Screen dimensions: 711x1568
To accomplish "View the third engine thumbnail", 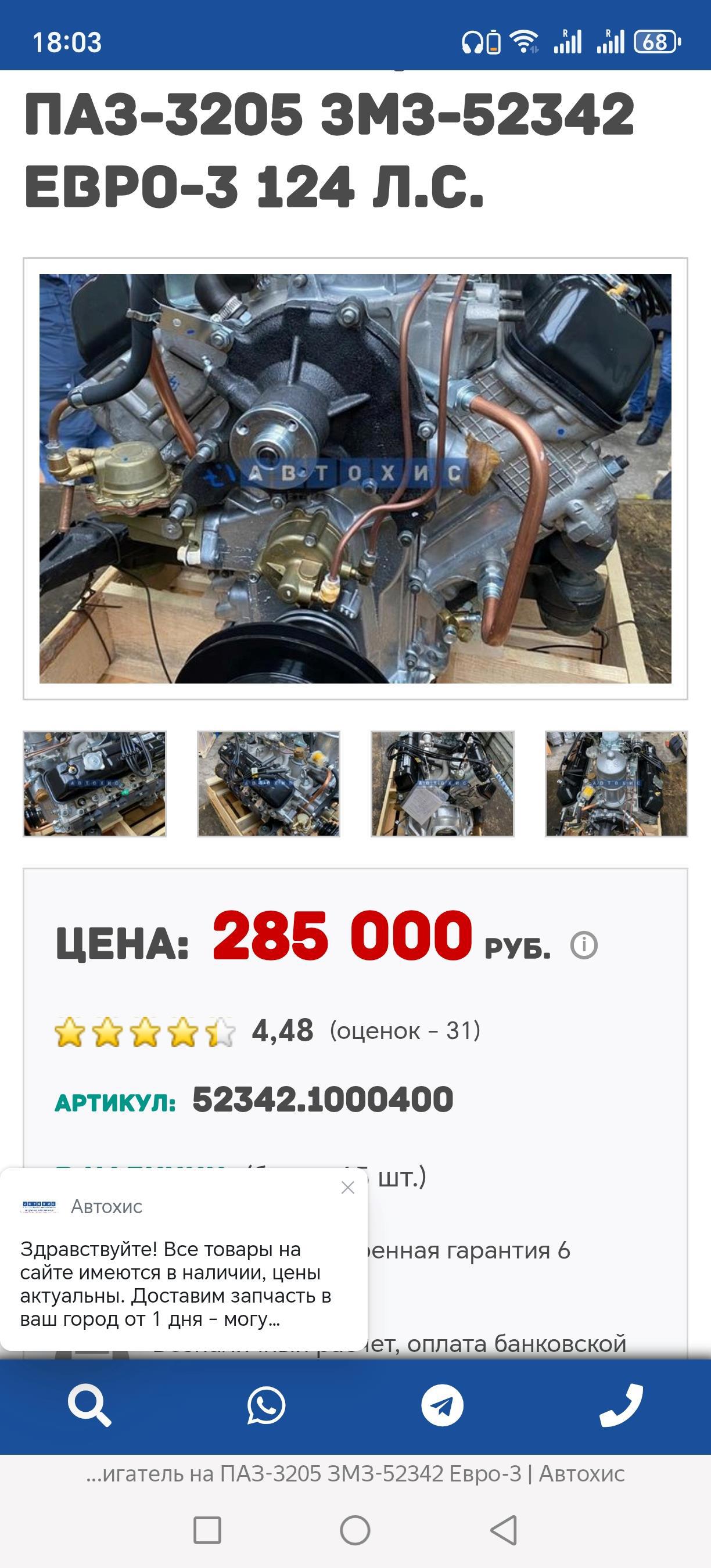I will (x=443, y=784).
